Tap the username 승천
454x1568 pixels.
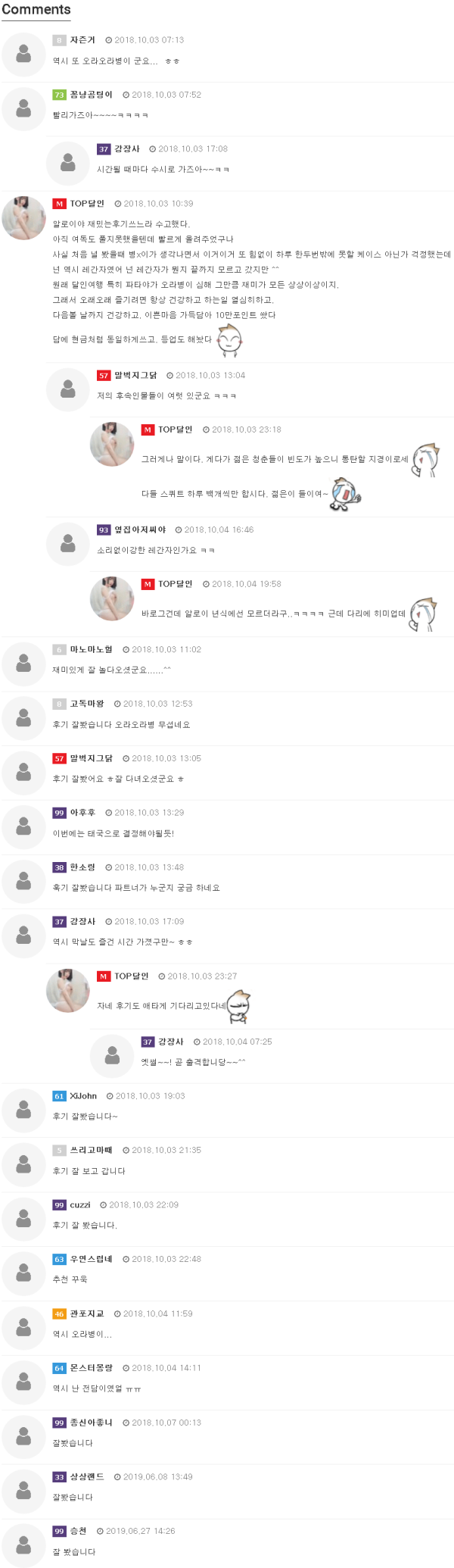click(78, 1531)
